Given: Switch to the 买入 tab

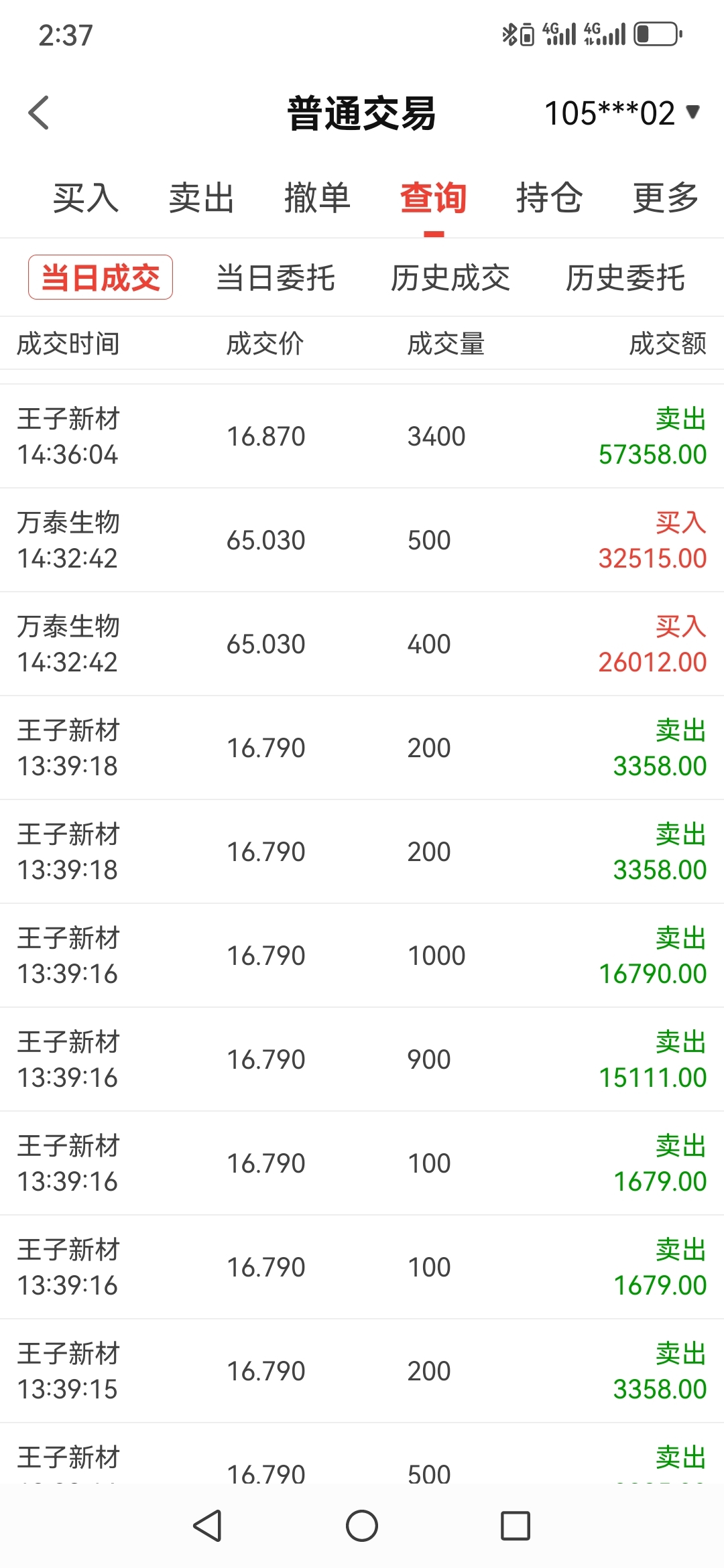Looking at the screenshot, I should [86, 198].
